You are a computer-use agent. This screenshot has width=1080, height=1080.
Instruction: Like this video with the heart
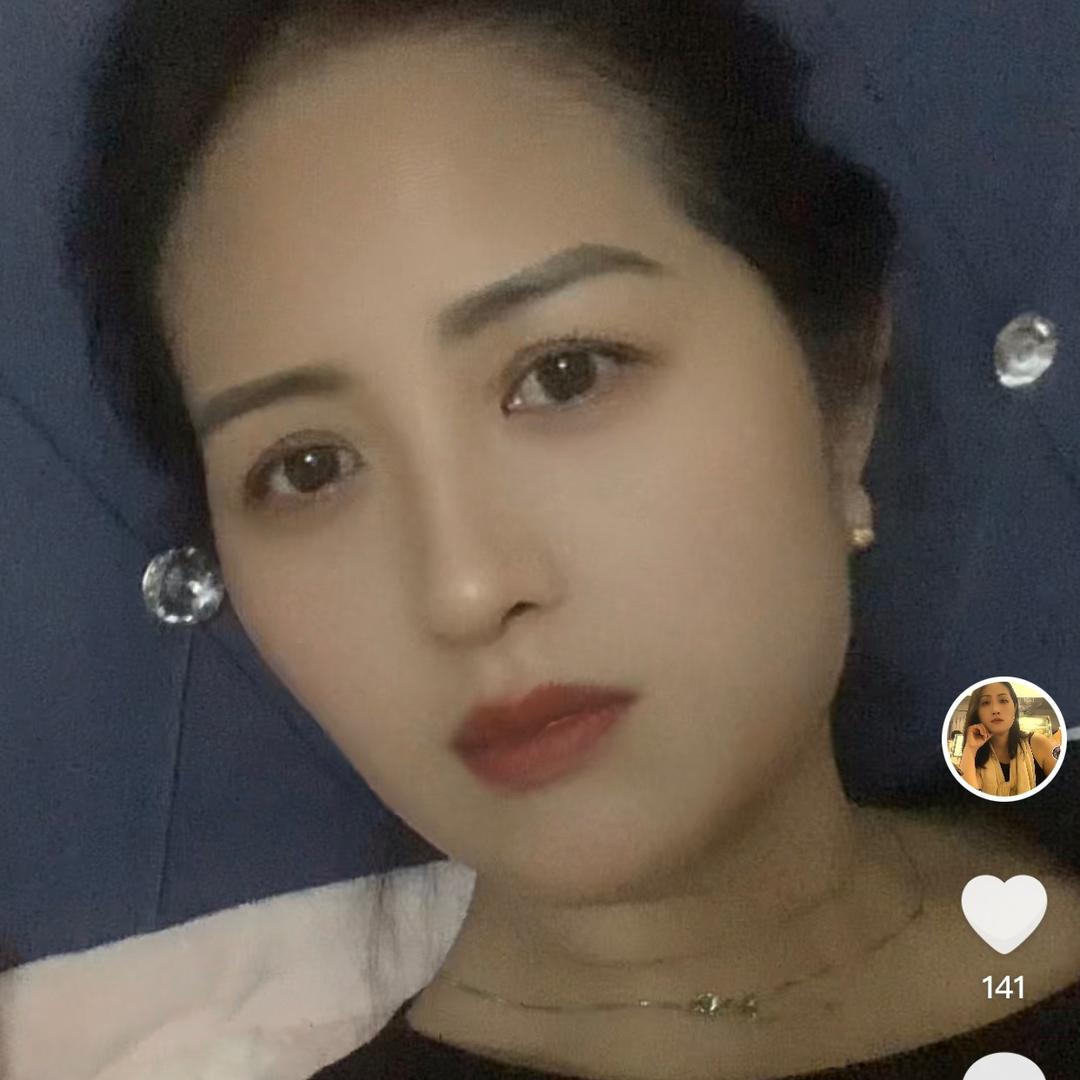coord(1003,912)
